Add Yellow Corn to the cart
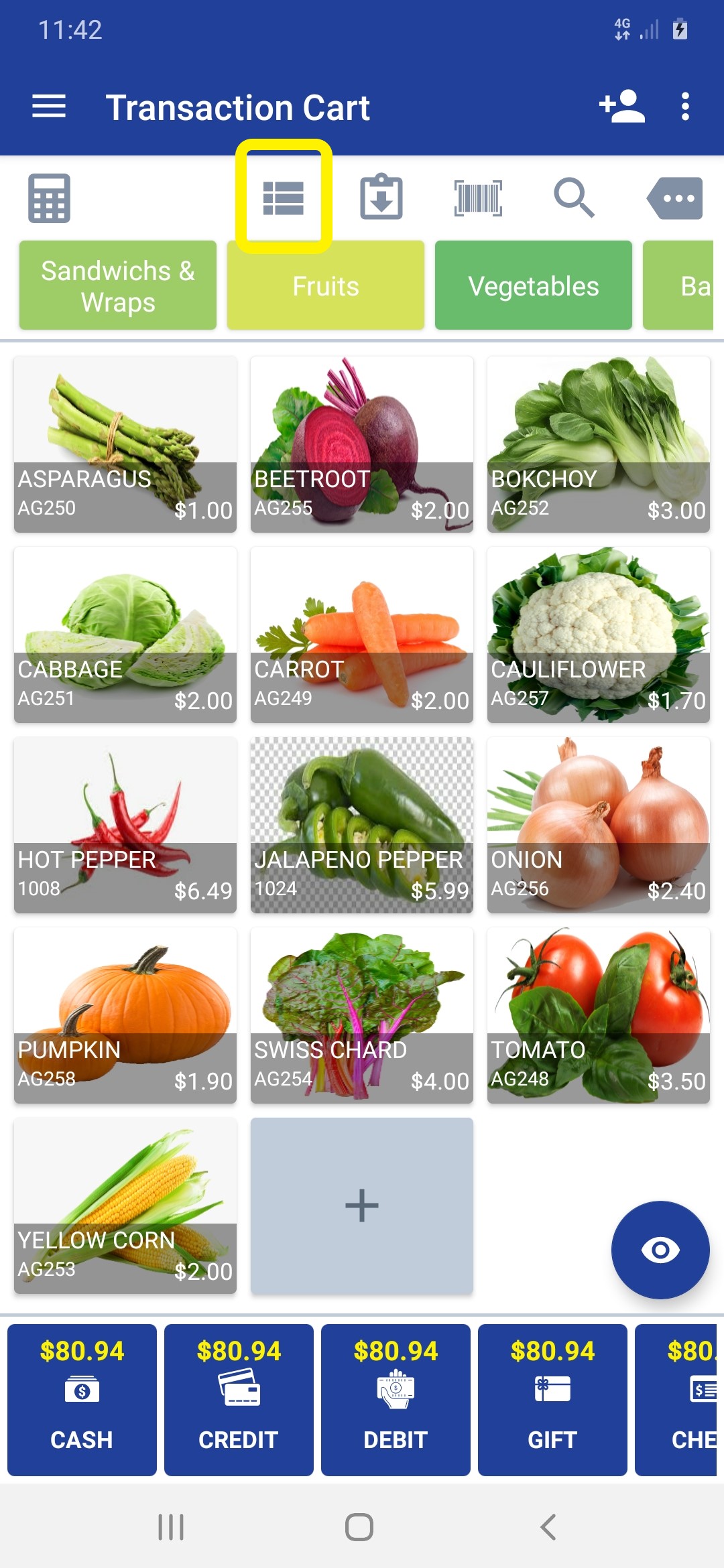 [x=125, y=1205]
